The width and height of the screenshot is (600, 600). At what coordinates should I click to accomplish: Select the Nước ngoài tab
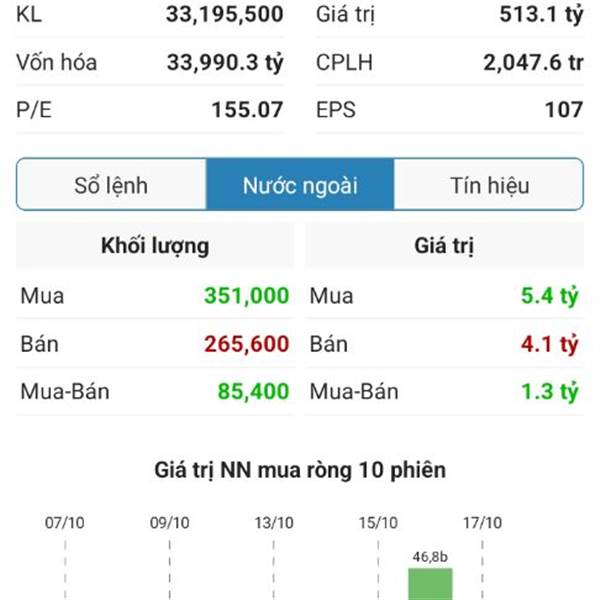pos(300,185)
